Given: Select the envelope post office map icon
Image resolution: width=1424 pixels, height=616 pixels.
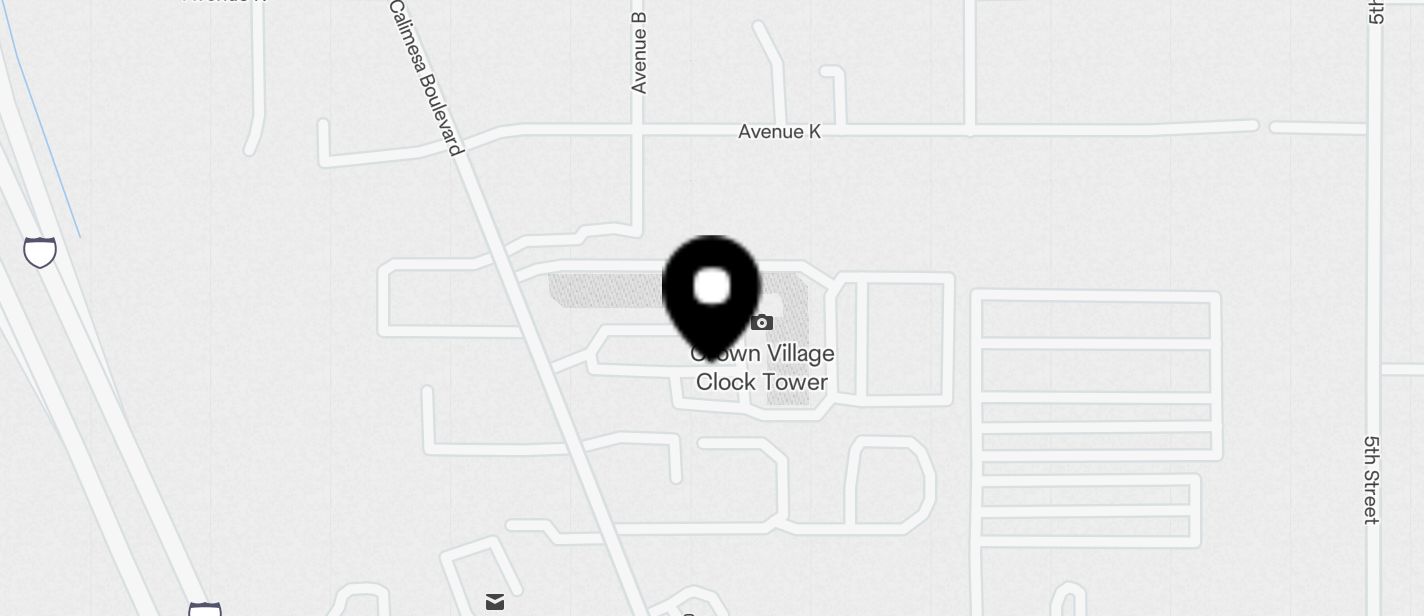Looking at the screenshot, I should pos(494,601).
